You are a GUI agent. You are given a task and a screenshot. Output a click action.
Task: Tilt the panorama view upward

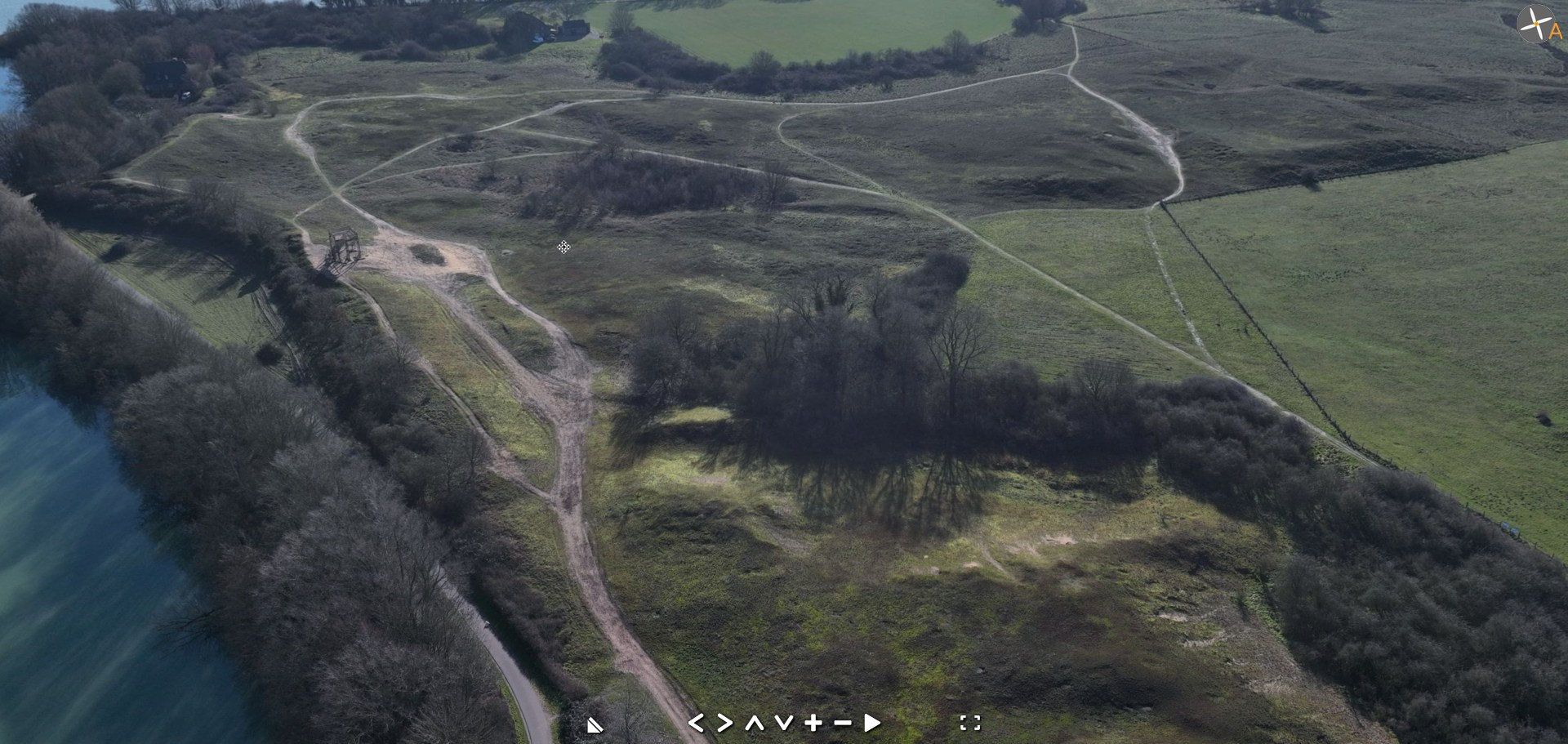(x=754, y=723)
